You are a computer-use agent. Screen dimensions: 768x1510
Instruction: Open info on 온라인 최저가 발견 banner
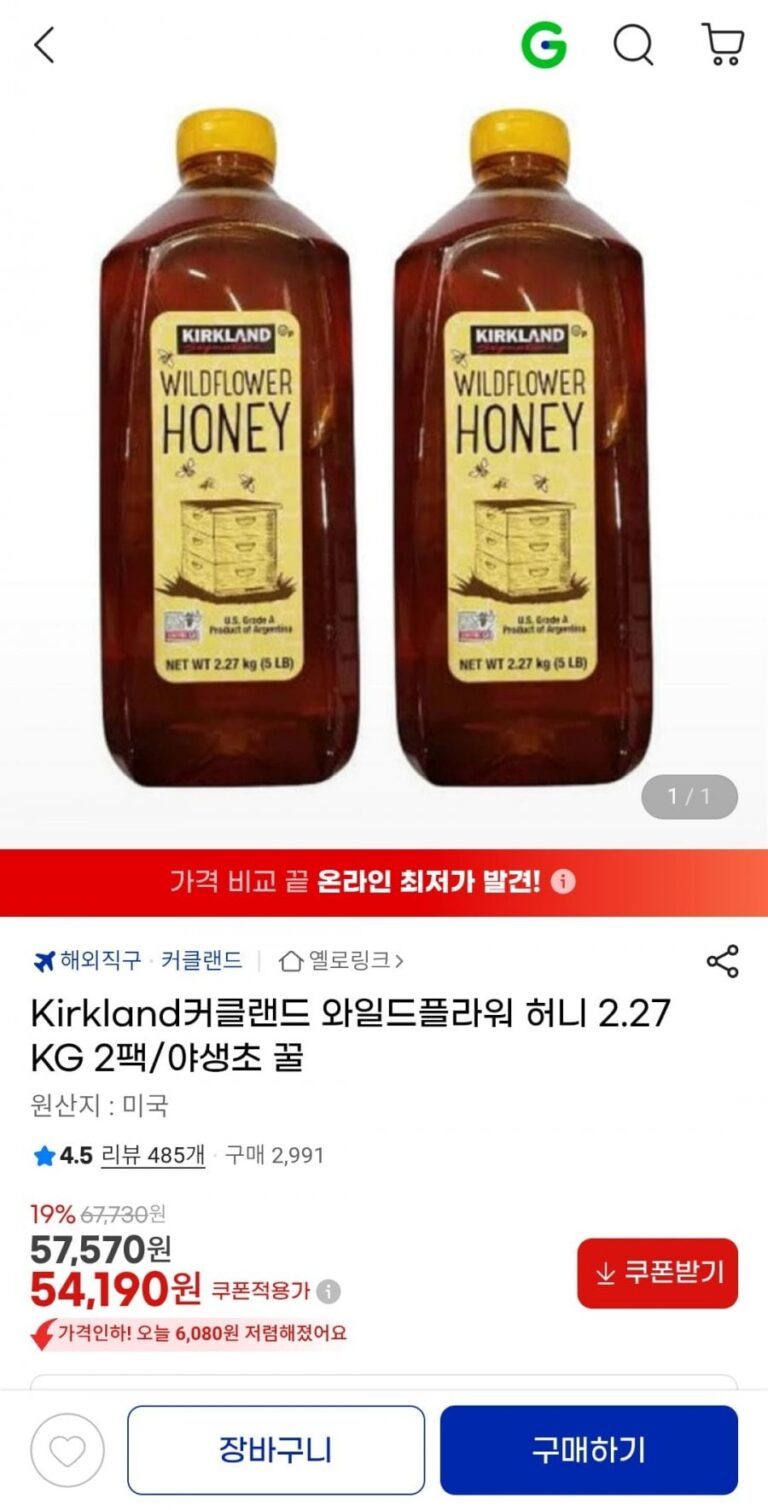coord(564,882)
